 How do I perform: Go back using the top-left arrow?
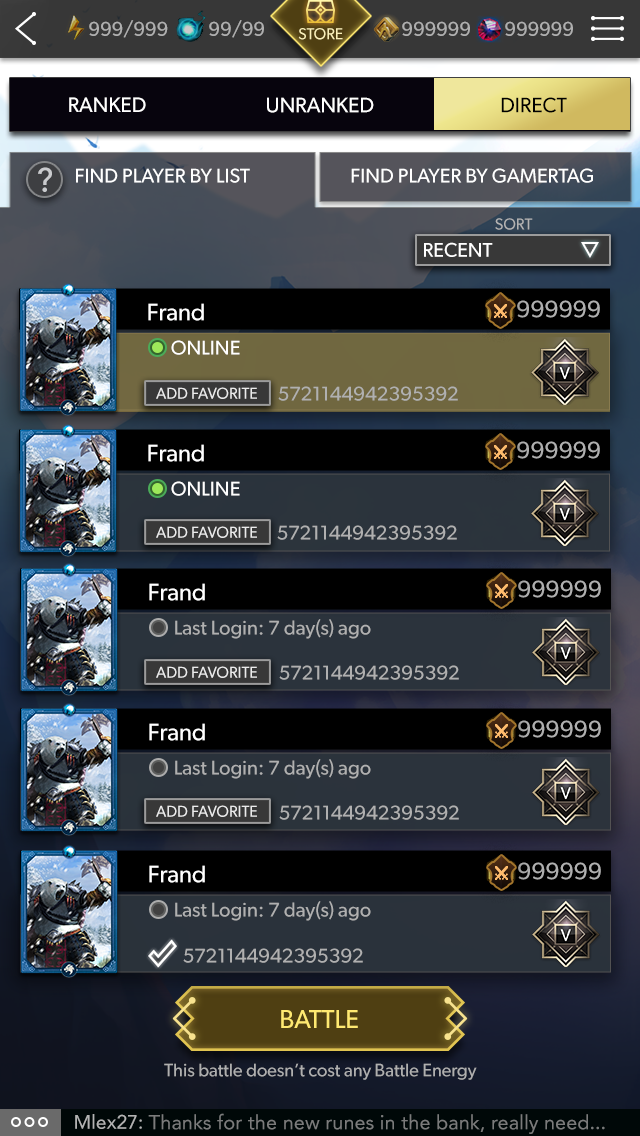click(25, 30)
